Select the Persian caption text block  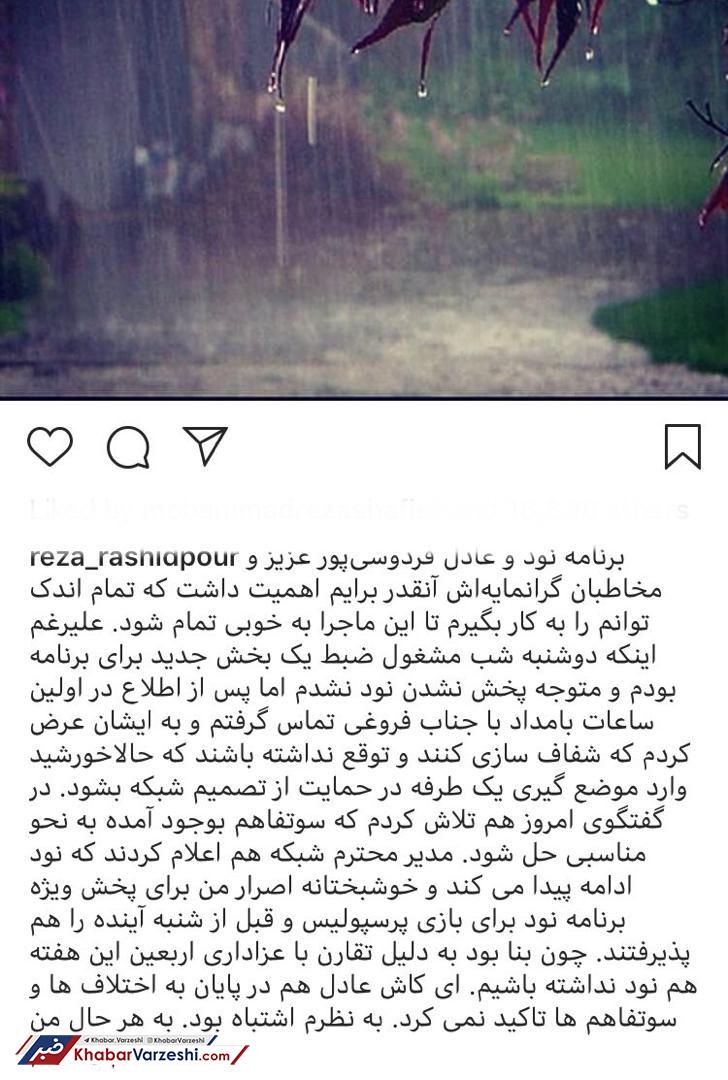[364, 780]
